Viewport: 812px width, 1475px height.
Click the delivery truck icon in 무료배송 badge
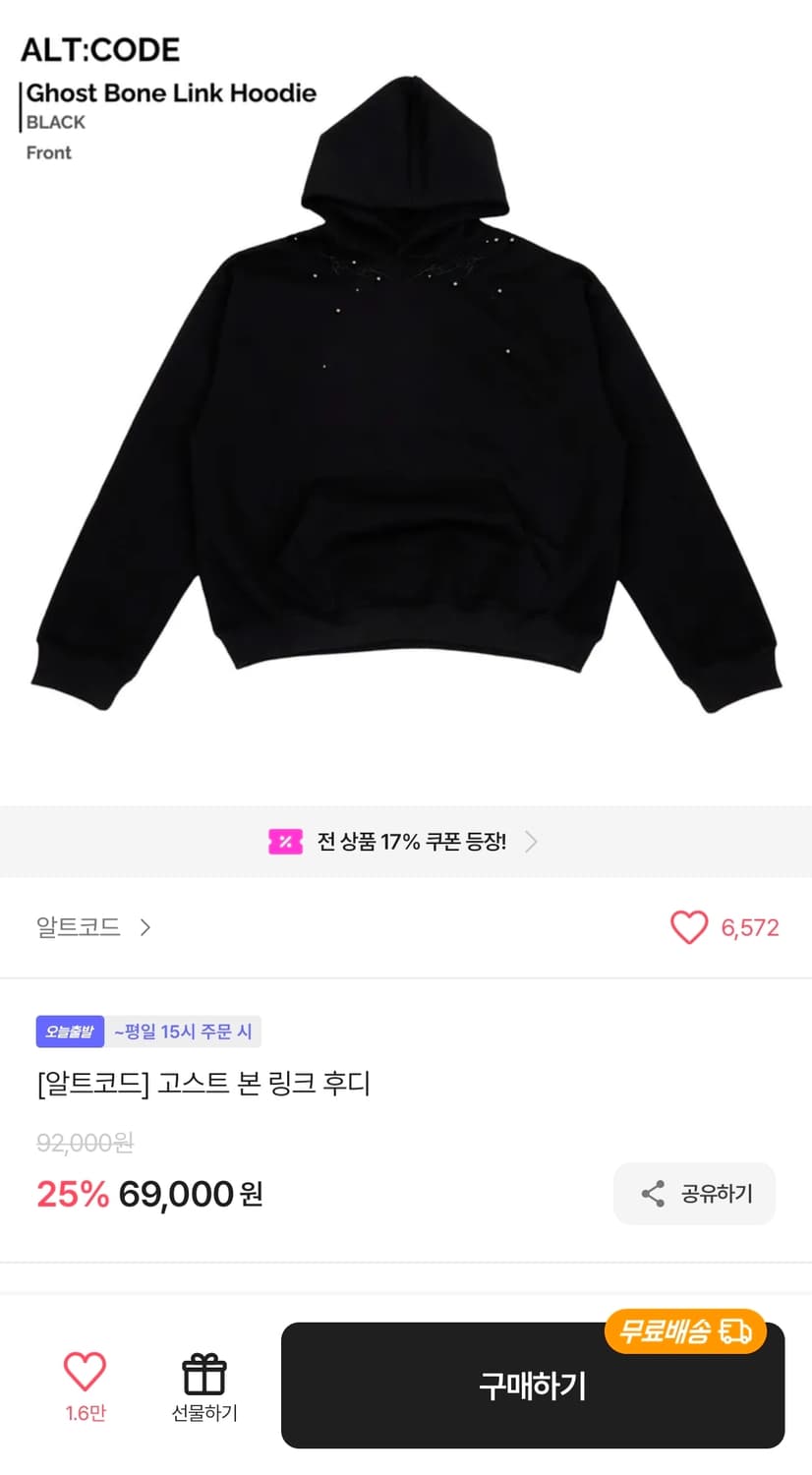pos(732,1332)
